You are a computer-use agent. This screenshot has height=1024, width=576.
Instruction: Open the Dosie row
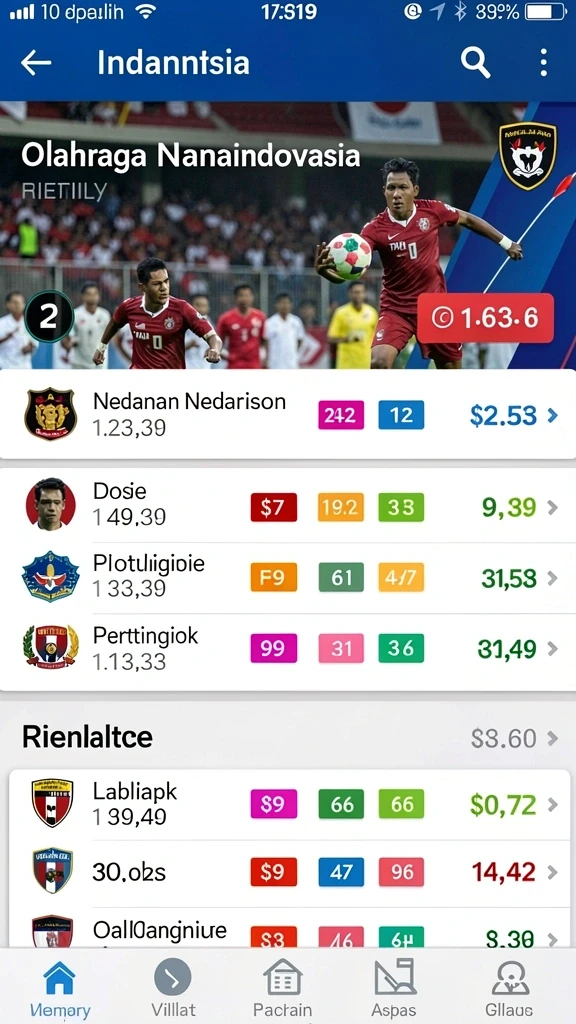288,505
